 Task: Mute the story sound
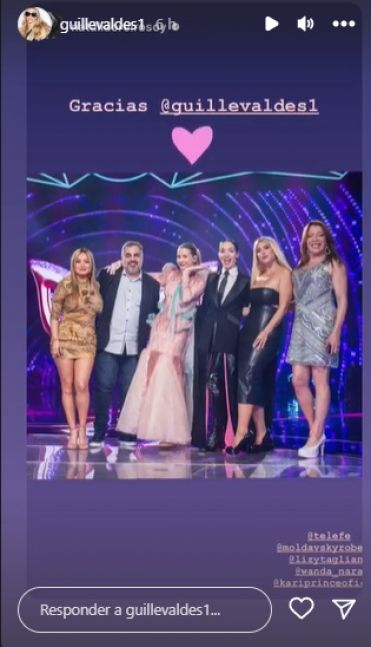(x=305, y=24)
